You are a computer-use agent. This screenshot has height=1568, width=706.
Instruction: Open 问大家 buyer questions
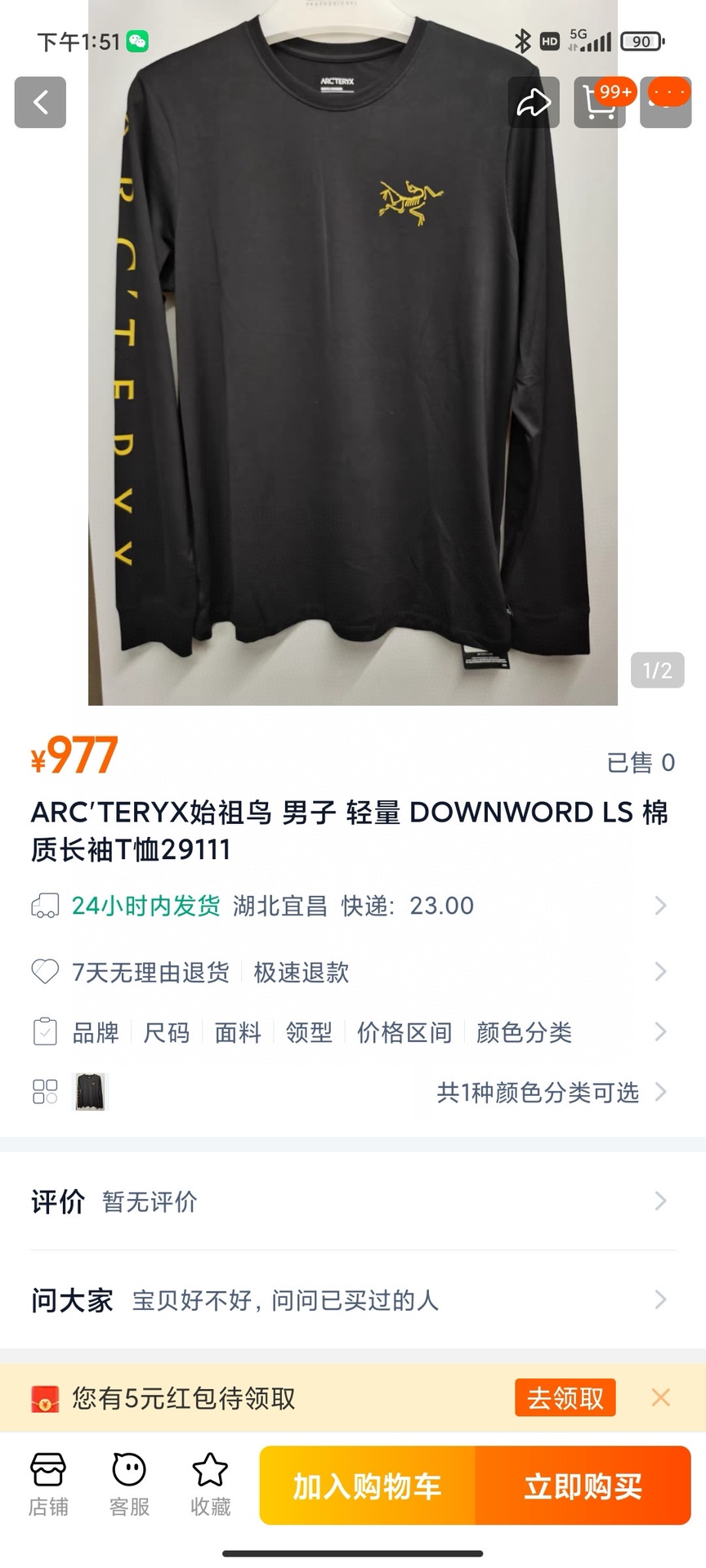[353, 1299]
